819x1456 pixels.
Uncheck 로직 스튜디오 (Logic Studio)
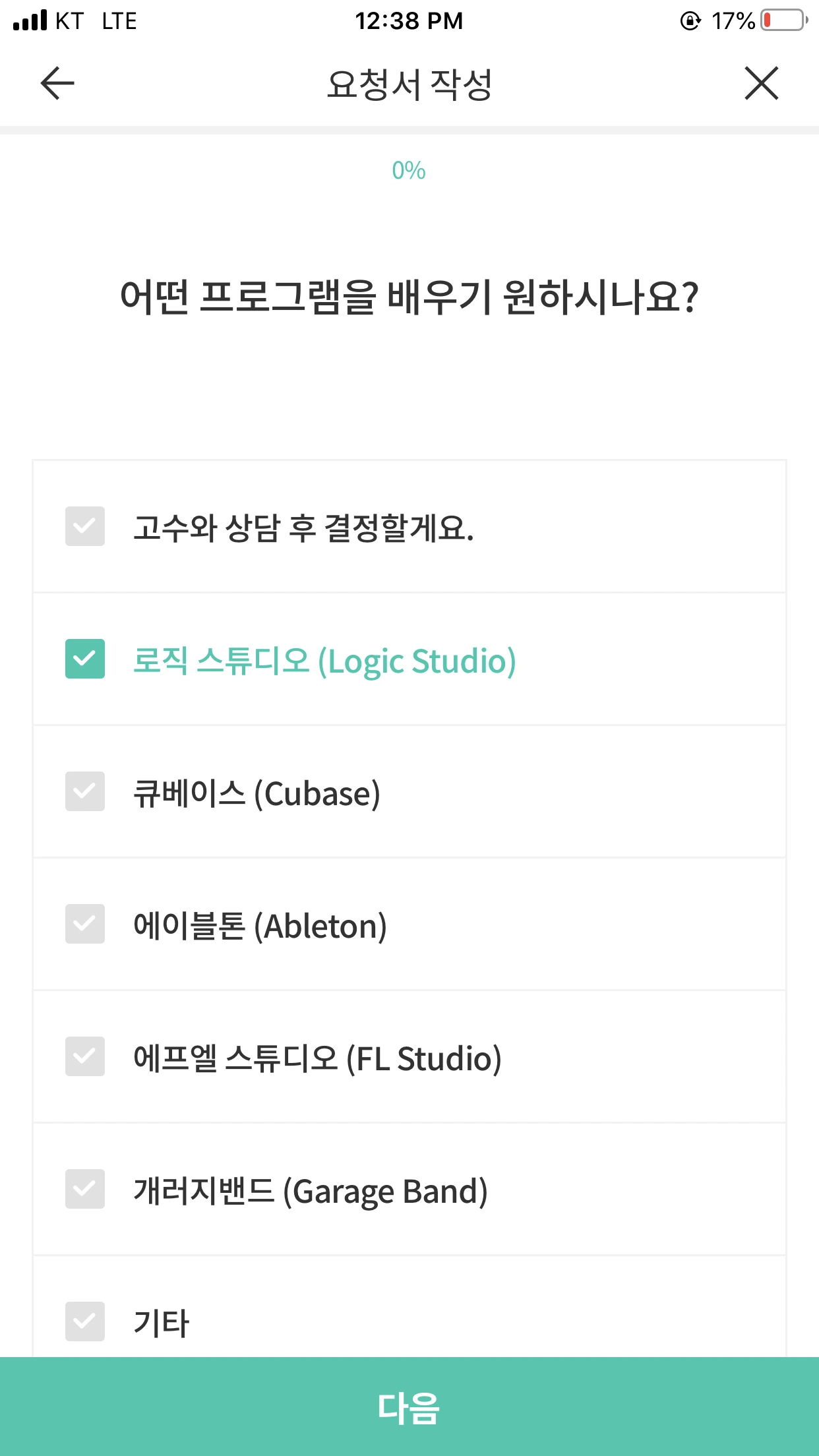(409, 659)
